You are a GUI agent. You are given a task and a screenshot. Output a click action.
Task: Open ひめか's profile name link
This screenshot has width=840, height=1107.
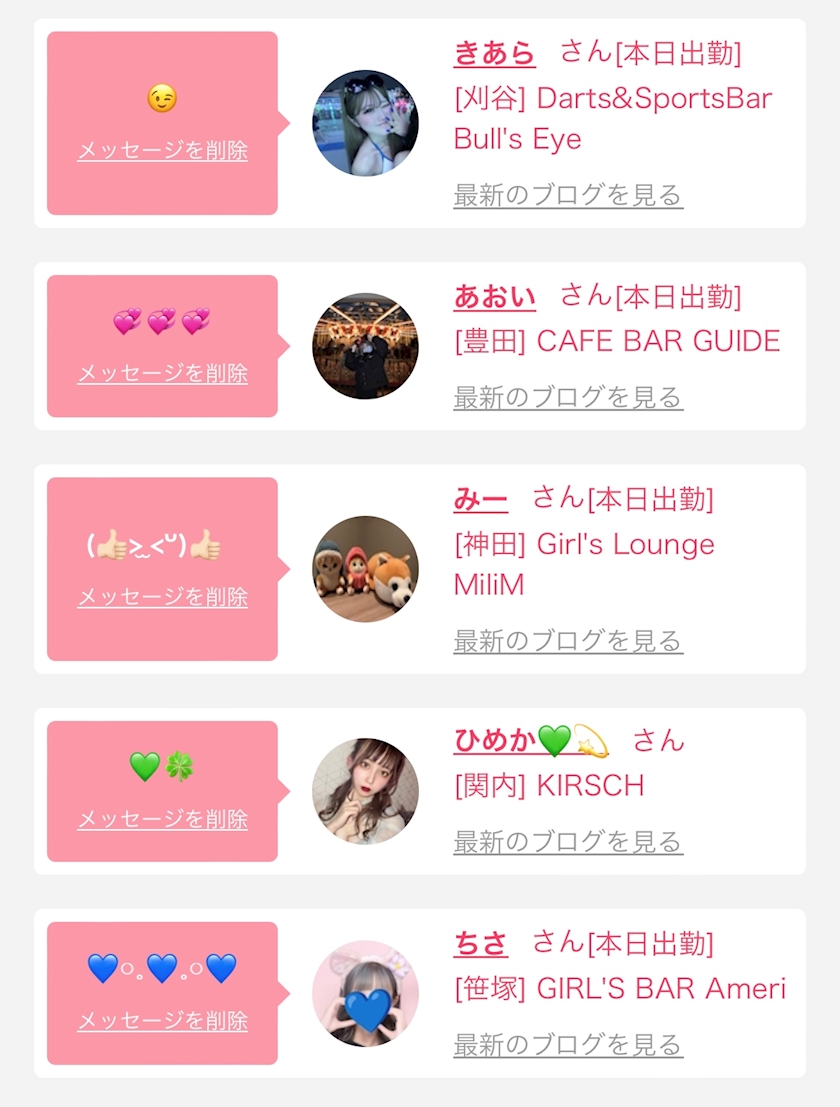(531, 741)
